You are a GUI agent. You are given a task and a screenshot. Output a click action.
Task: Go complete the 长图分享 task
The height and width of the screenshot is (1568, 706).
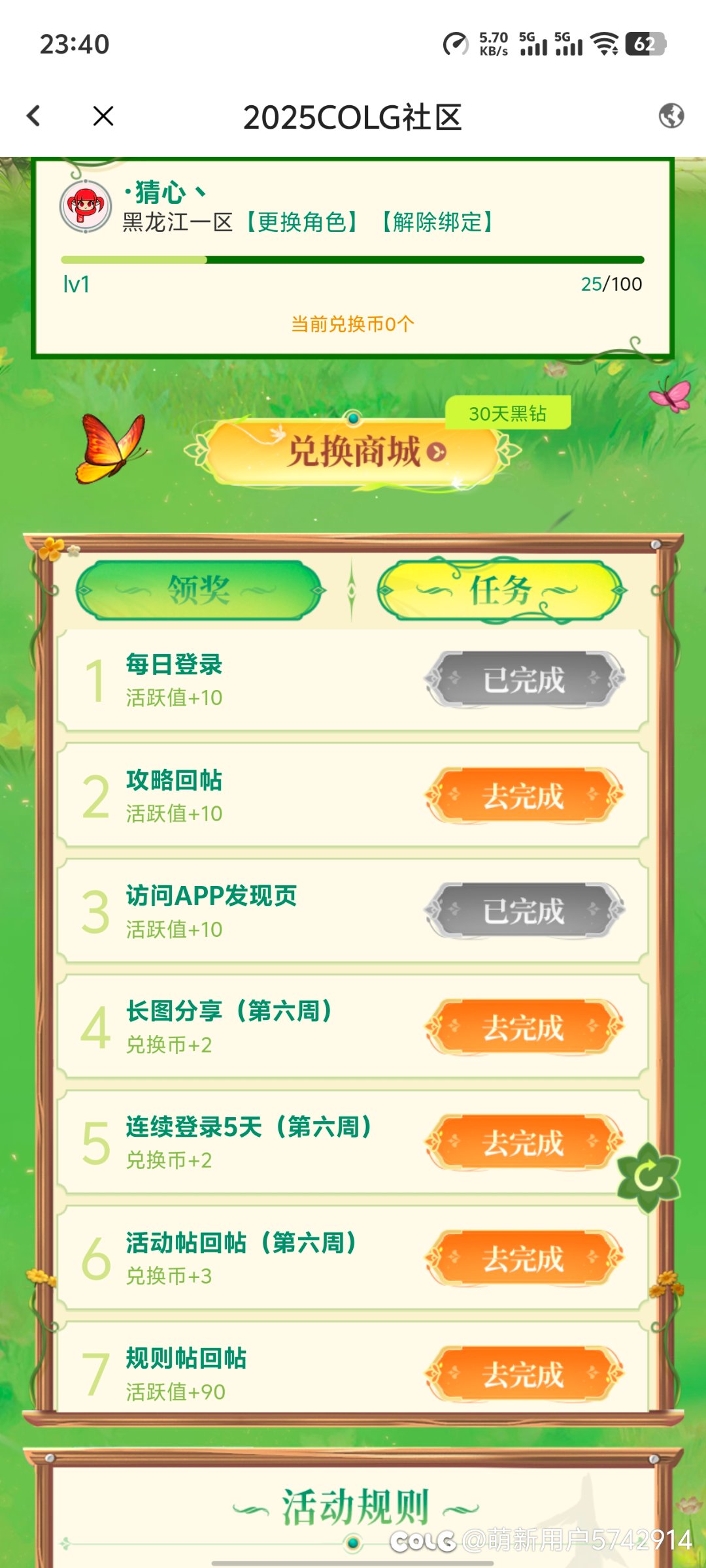point(524,1027)
